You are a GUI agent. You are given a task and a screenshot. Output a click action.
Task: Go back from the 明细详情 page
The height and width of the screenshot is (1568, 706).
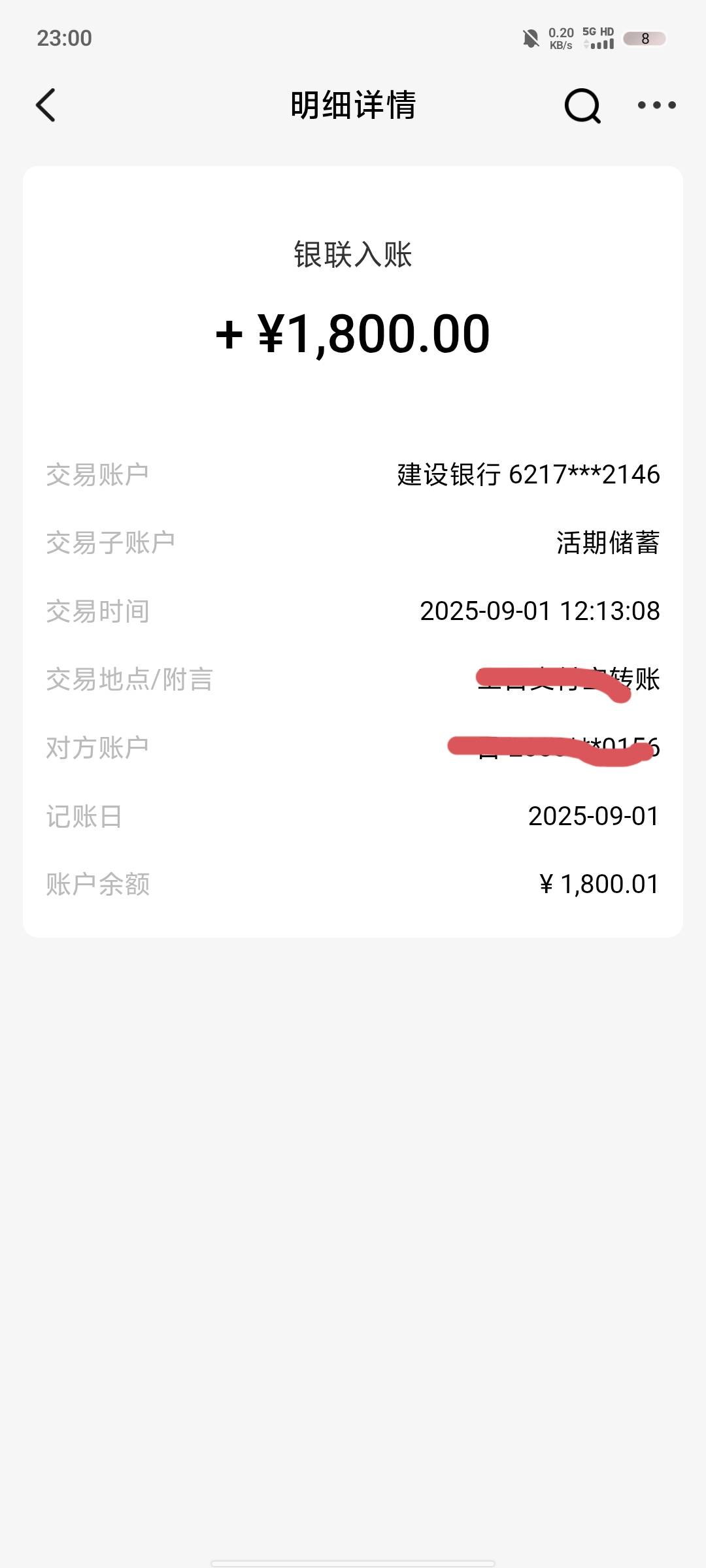[x=46, y=105]
